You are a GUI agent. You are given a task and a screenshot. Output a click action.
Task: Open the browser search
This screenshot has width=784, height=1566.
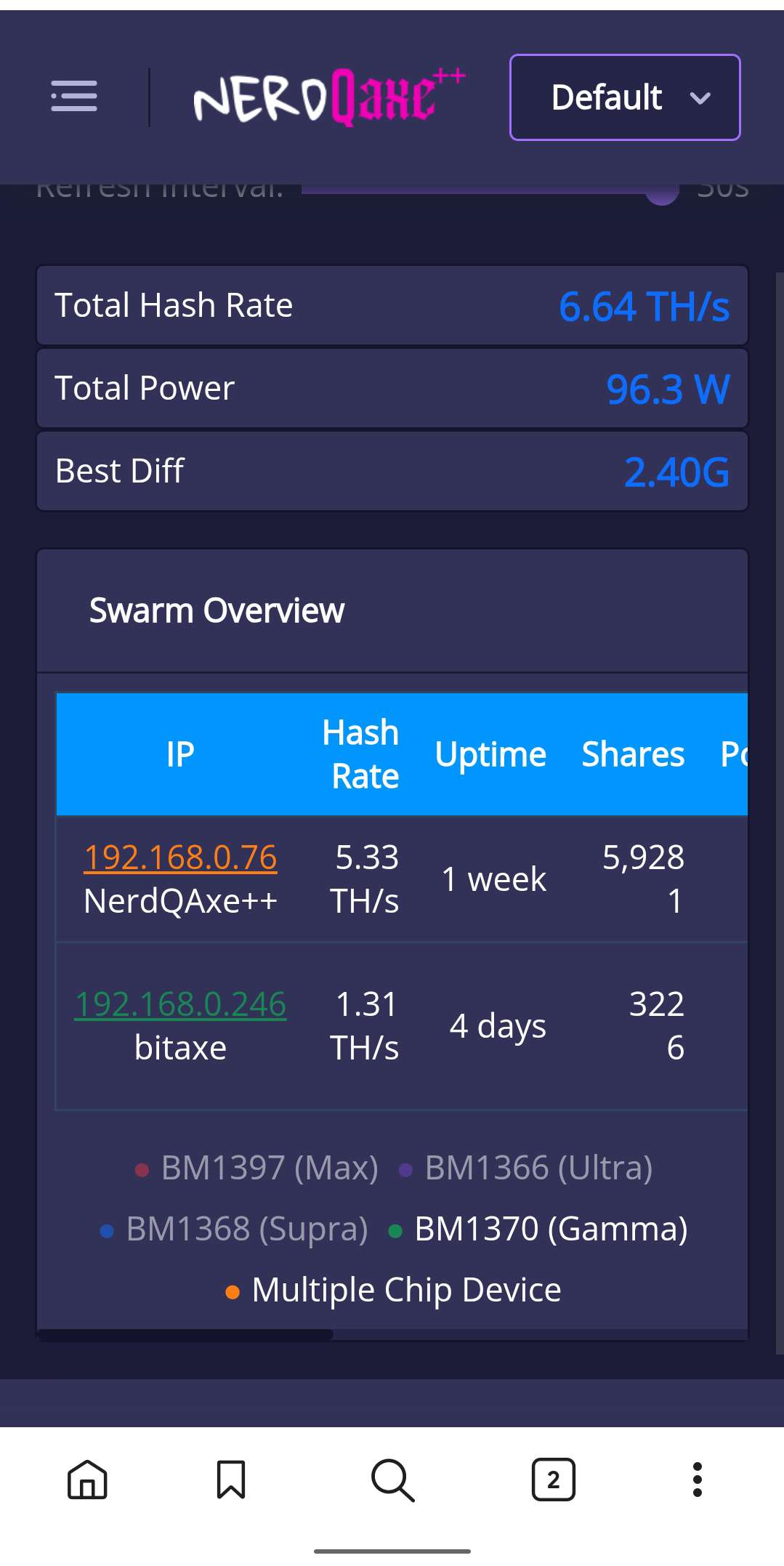(392, 1480)
